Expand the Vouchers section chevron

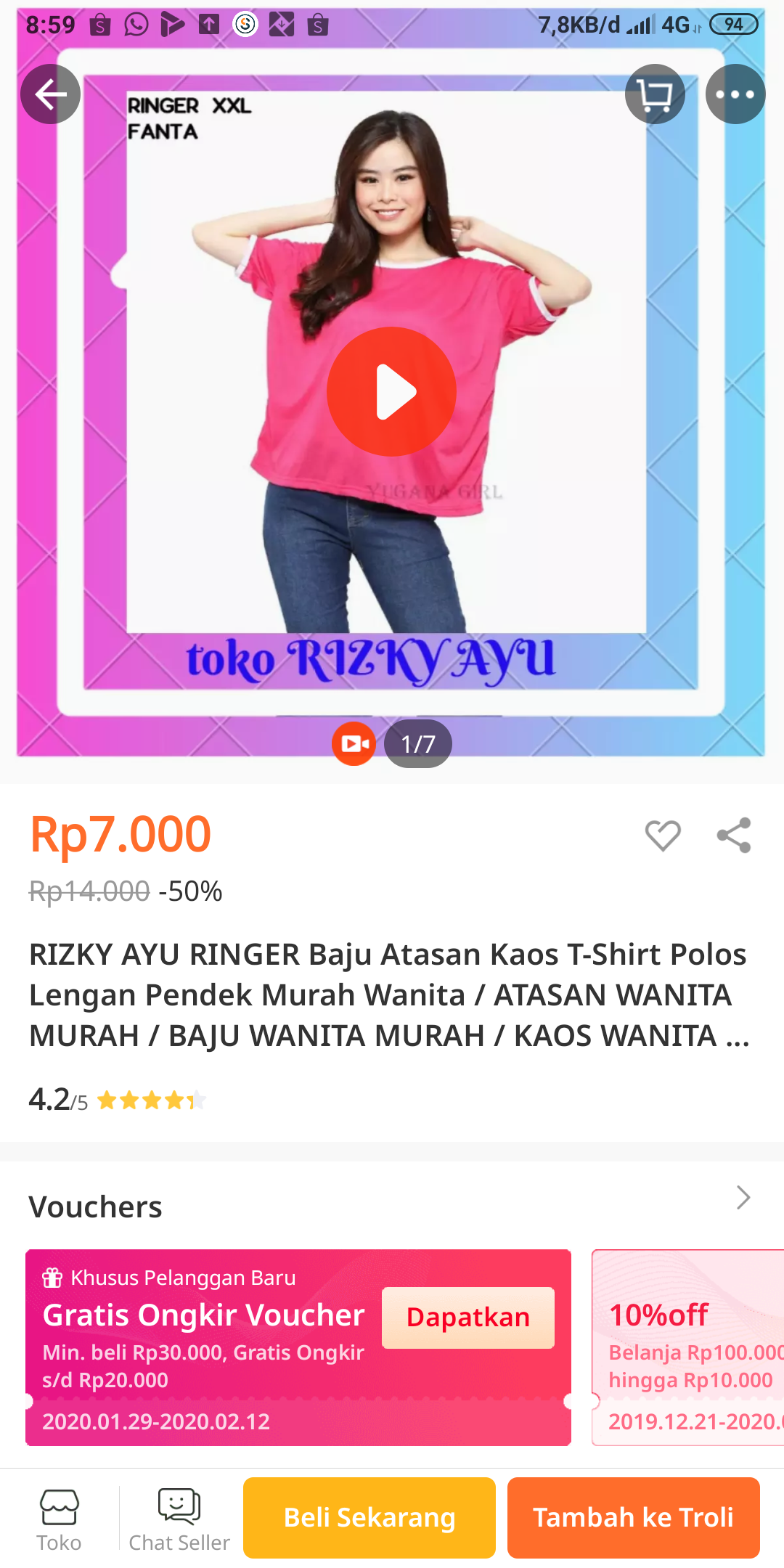tap(743, 1197)
